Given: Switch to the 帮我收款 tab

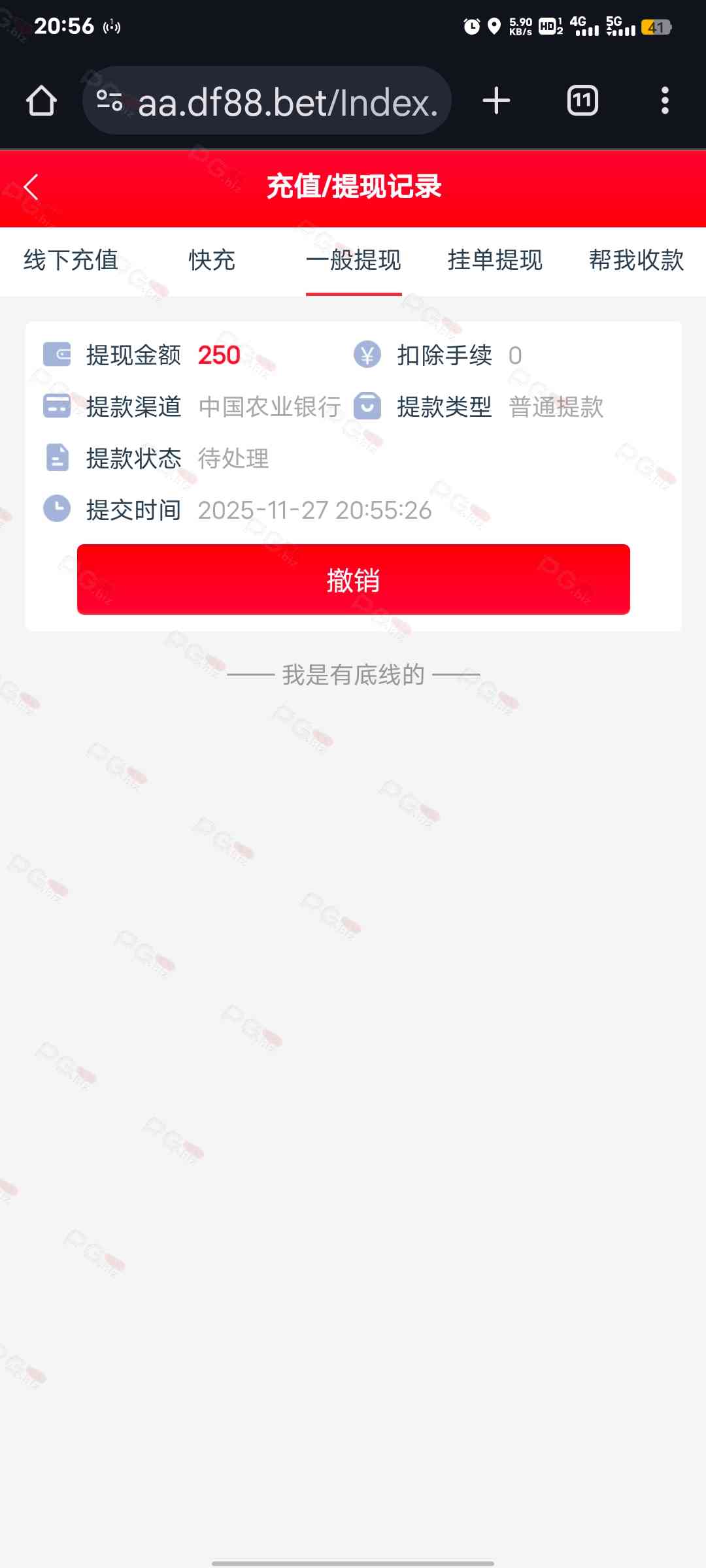Looking at the screenshot, I should click(x=636, y=260).
